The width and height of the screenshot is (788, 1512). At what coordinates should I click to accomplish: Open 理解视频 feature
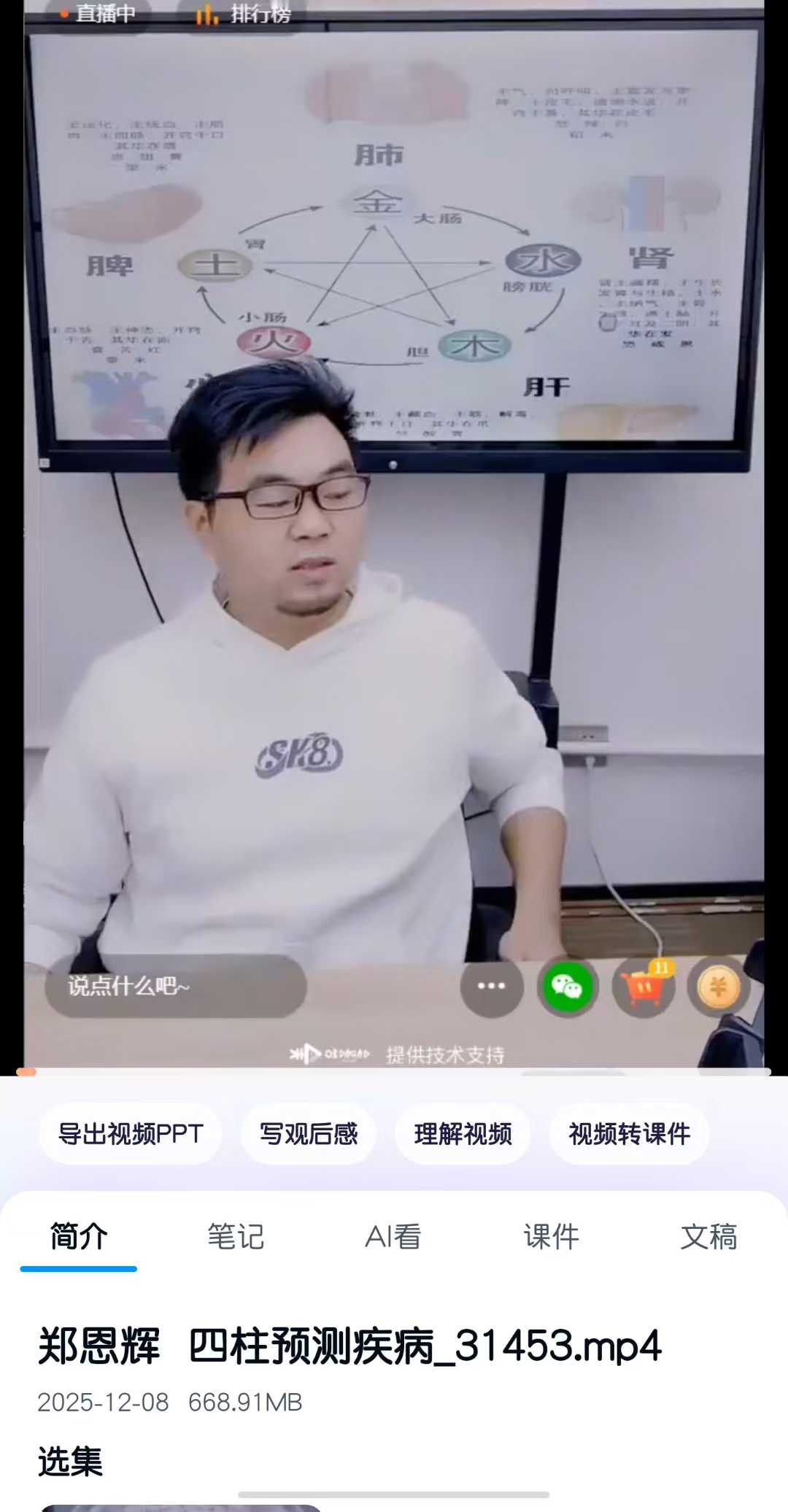tap(463, 1134)
